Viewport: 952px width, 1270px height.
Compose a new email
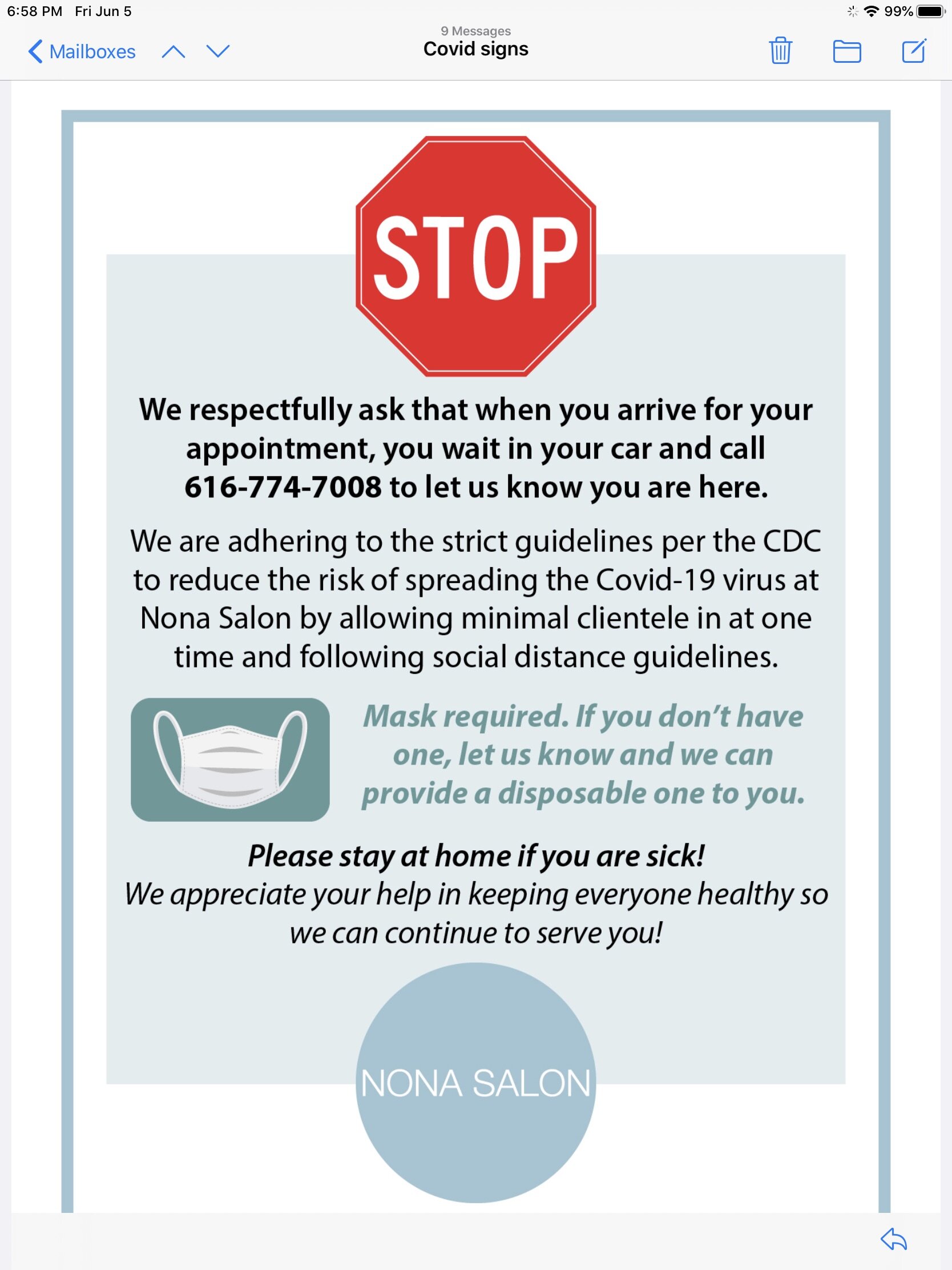[914, 50]
